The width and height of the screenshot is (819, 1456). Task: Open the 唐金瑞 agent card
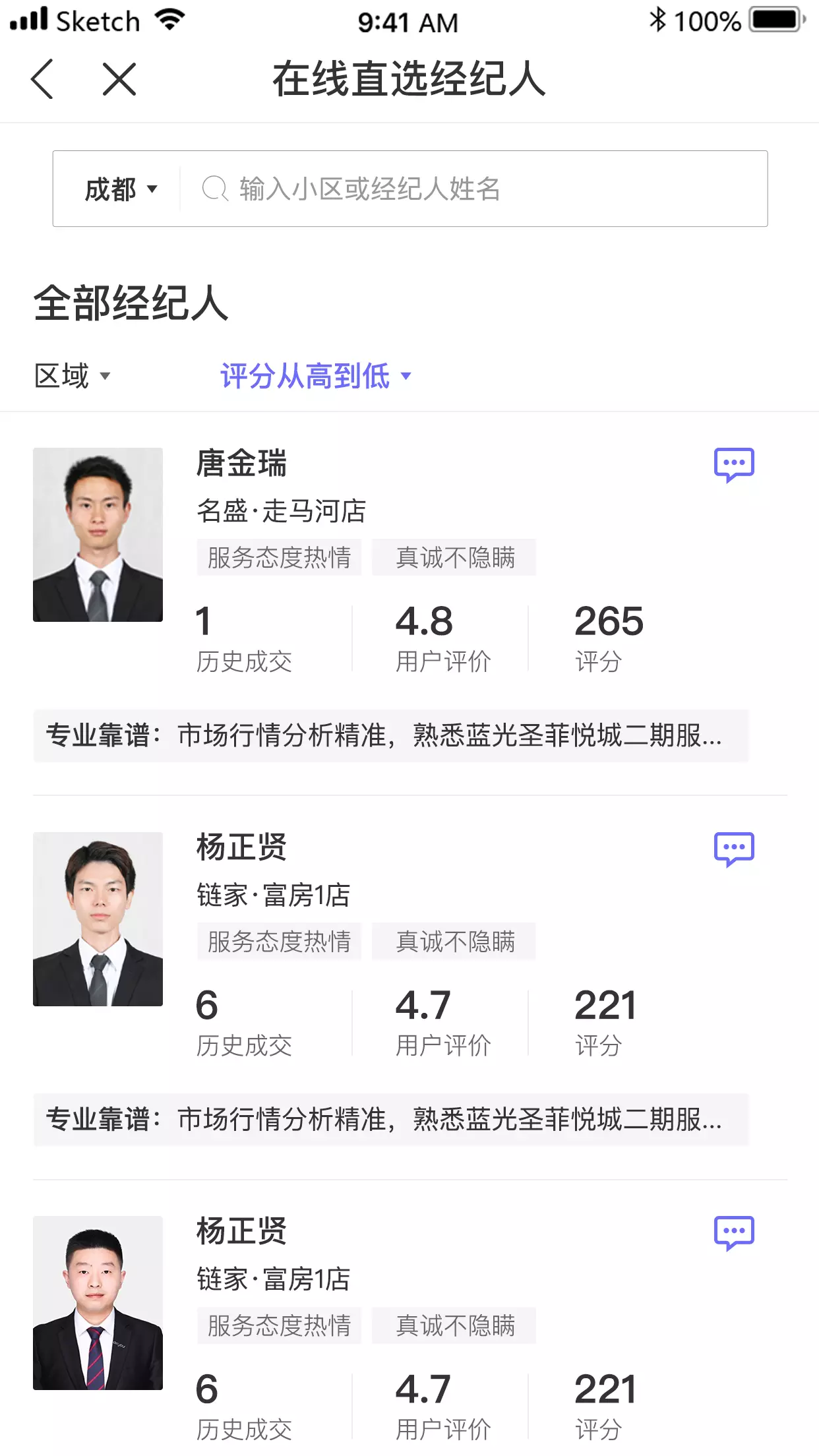tap(409, 604)
